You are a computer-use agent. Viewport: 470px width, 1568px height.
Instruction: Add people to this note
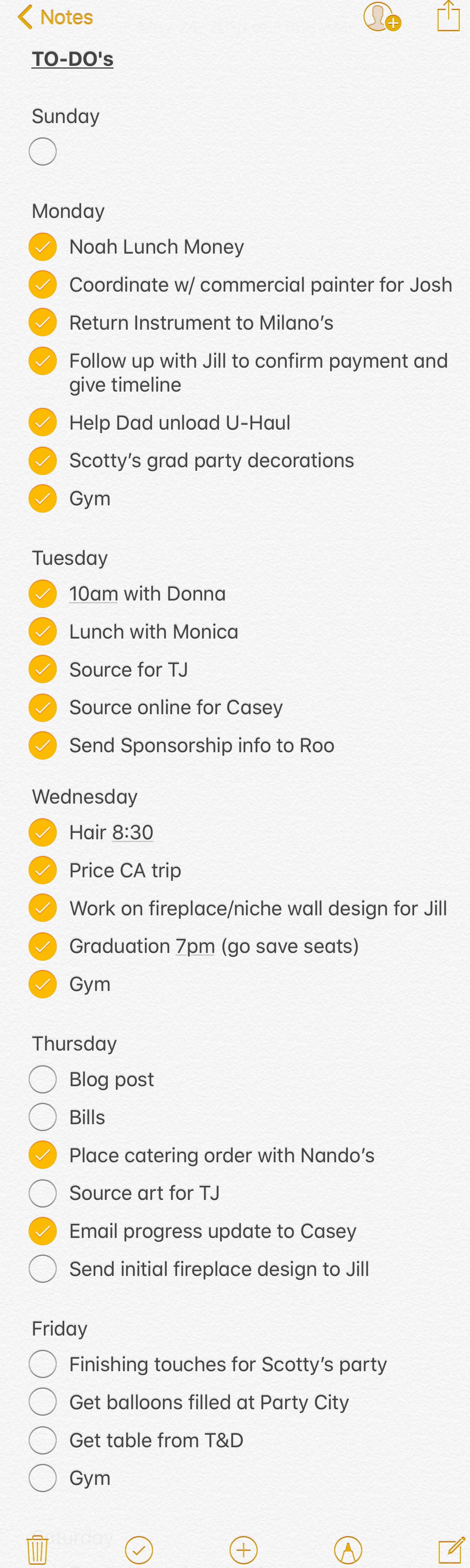click(x=381, y=17)
